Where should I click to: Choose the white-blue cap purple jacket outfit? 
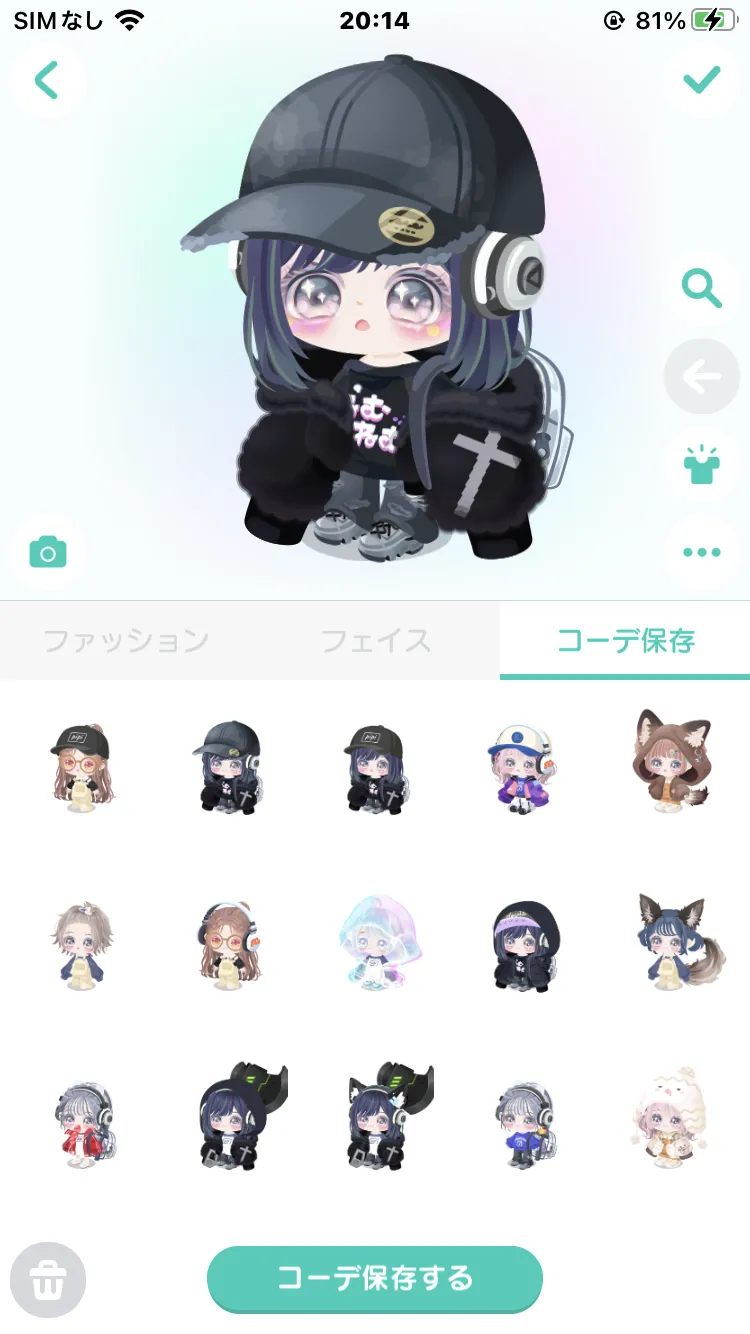[523, 765]
